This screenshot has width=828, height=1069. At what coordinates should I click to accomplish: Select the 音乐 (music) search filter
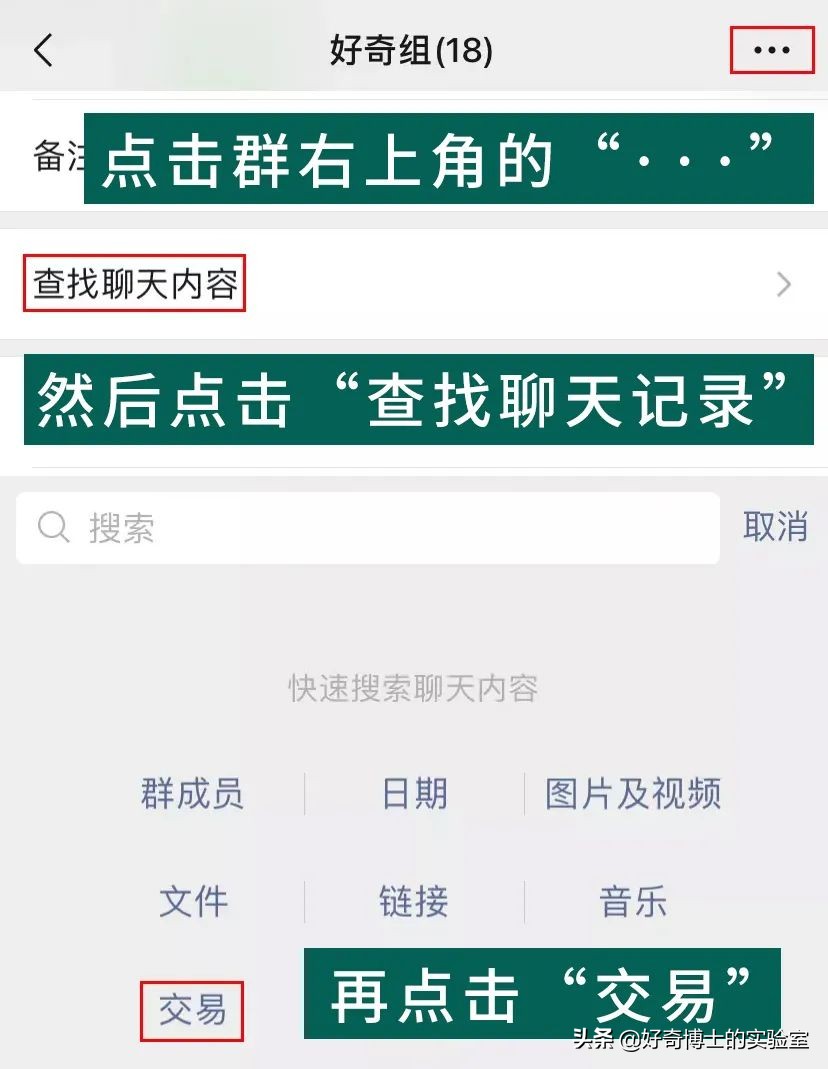(x=636, y=901)
